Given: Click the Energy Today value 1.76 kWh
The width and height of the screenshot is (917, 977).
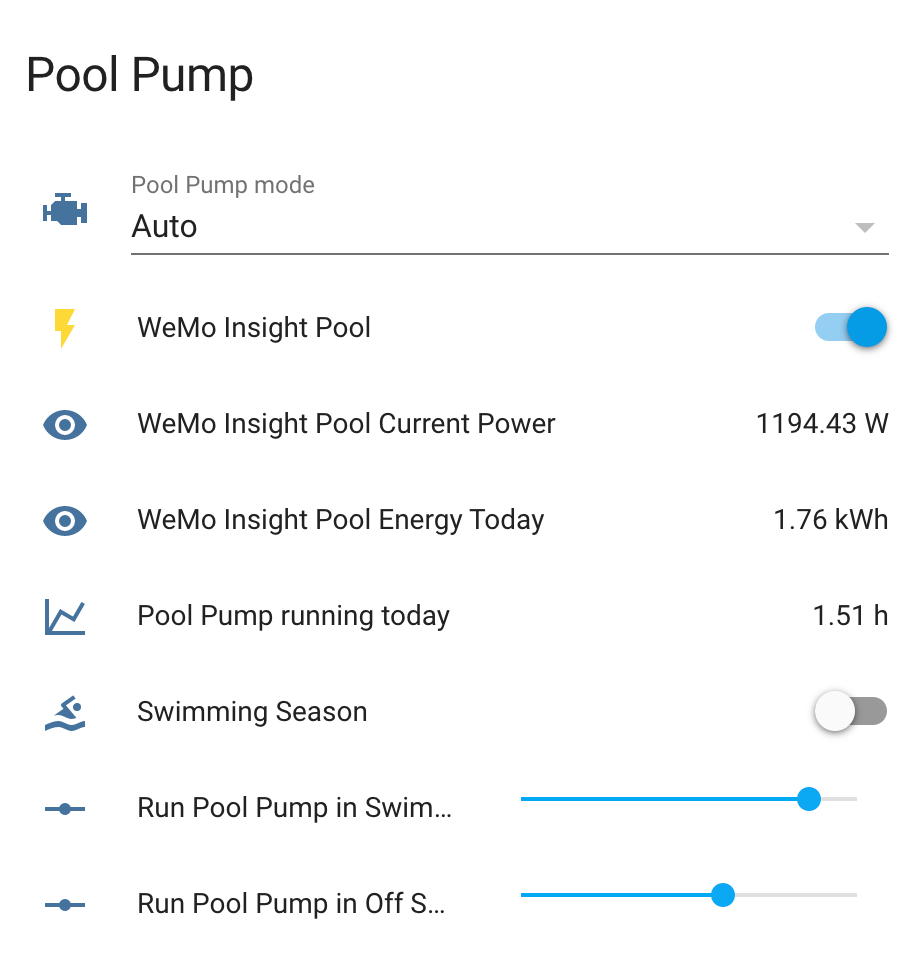Looking at the screenshot, I should pos(831,519).
